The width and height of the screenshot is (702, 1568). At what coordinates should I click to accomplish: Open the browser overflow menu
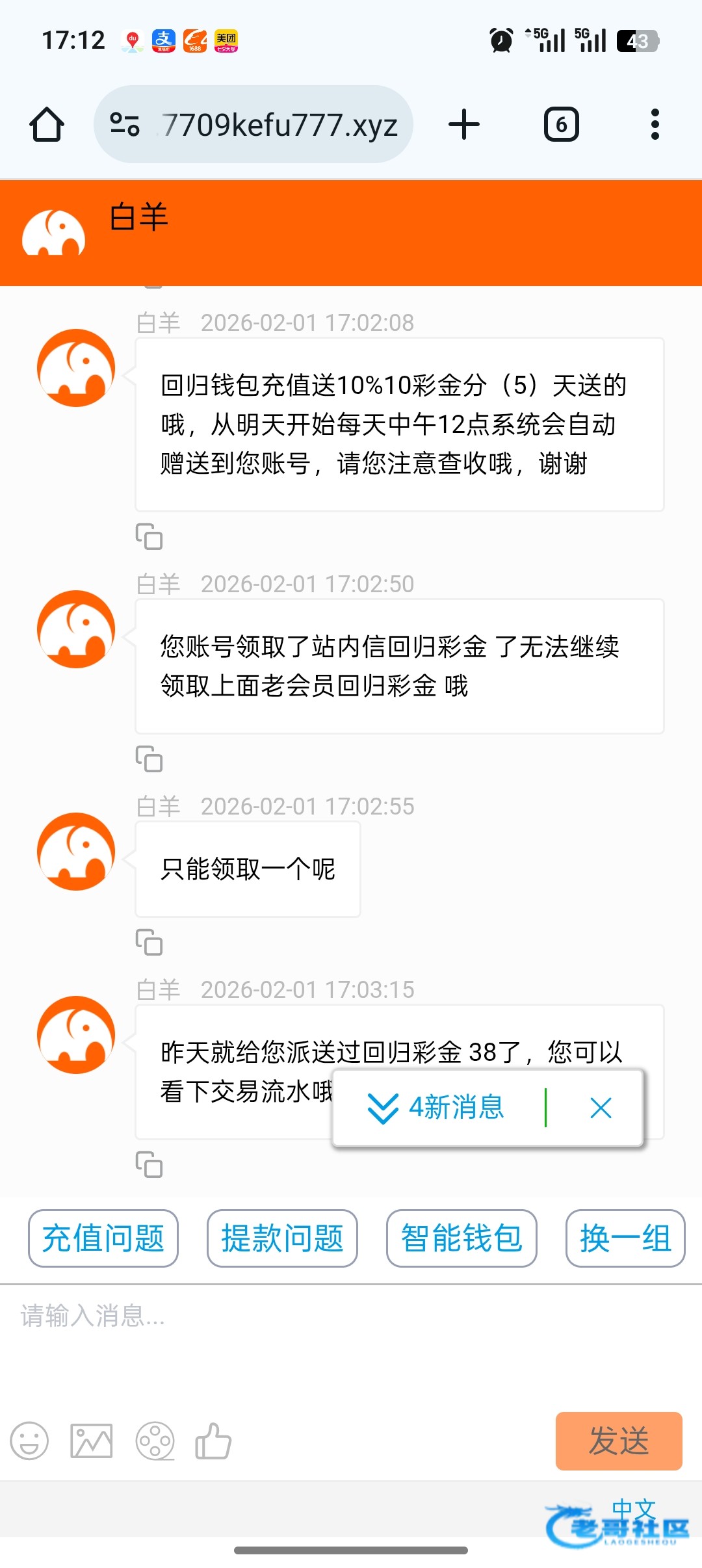point(655,124)
